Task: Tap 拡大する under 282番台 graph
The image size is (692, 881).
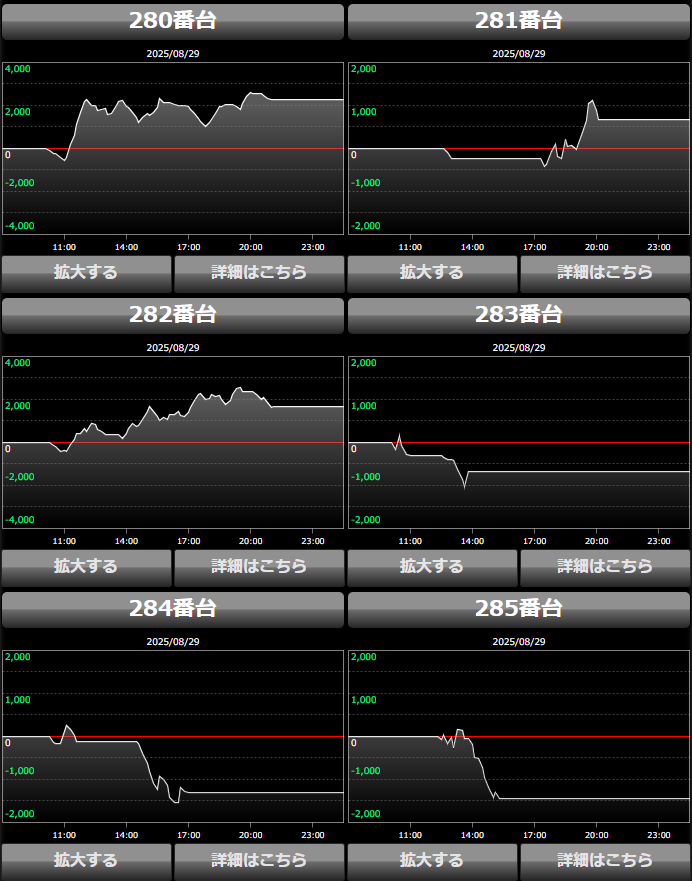Action: (x=86, y=566)
